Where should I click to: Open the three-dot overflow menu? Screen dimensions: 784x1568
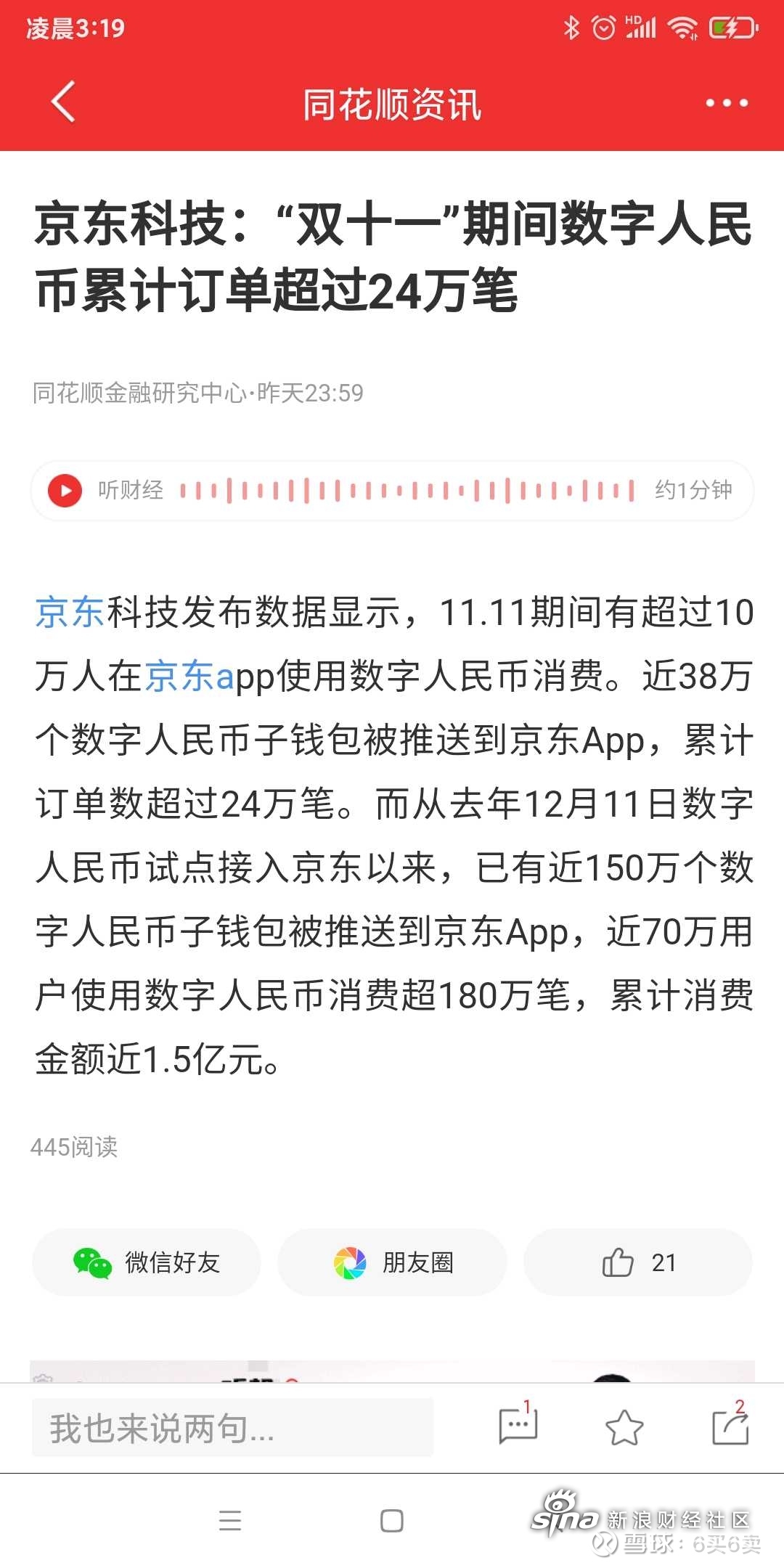(x=727, y=103)
